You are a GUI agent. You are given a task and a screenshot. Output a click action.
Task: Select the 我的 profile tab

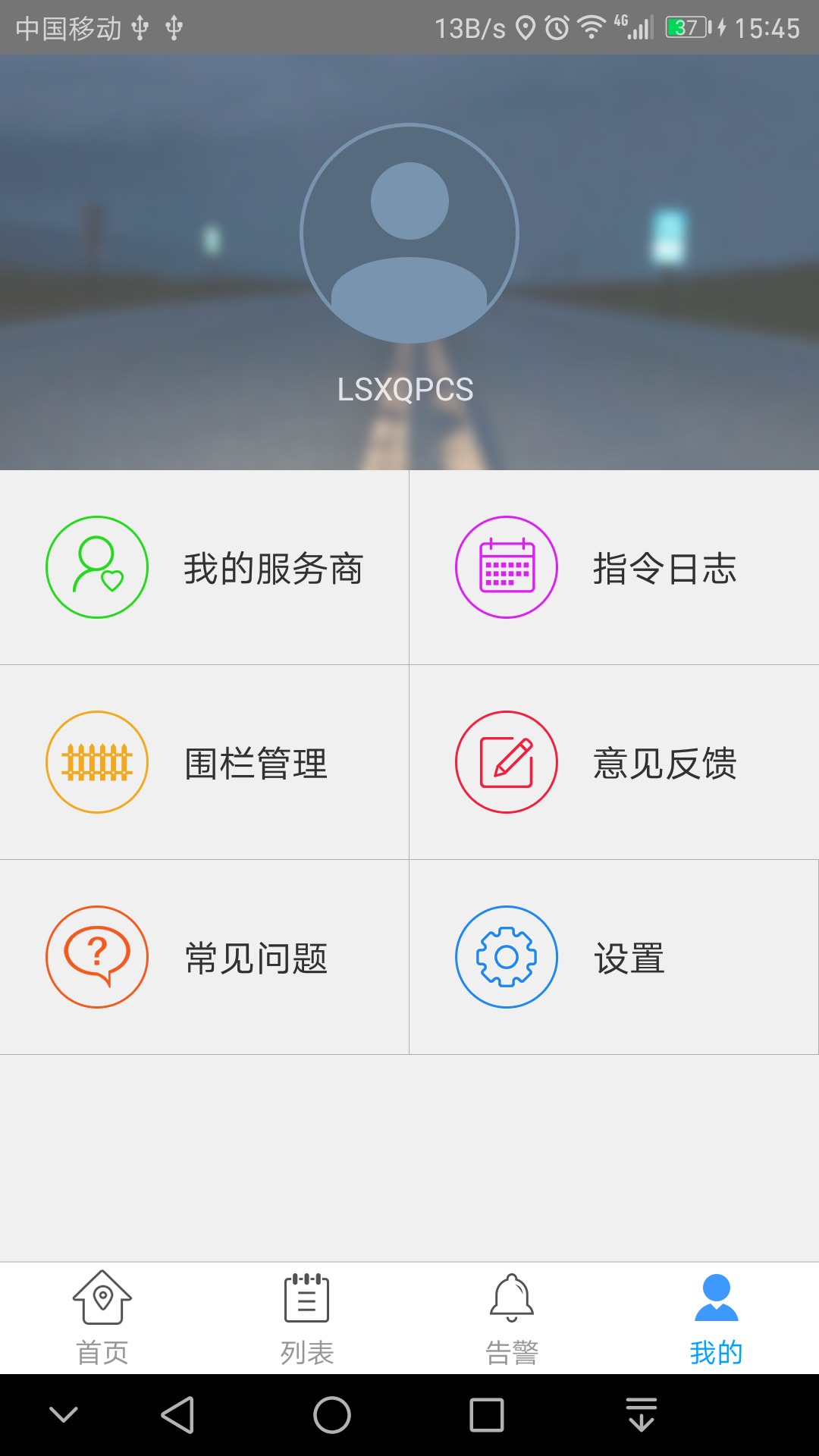pyautogui.click(x=717, y=1318)
